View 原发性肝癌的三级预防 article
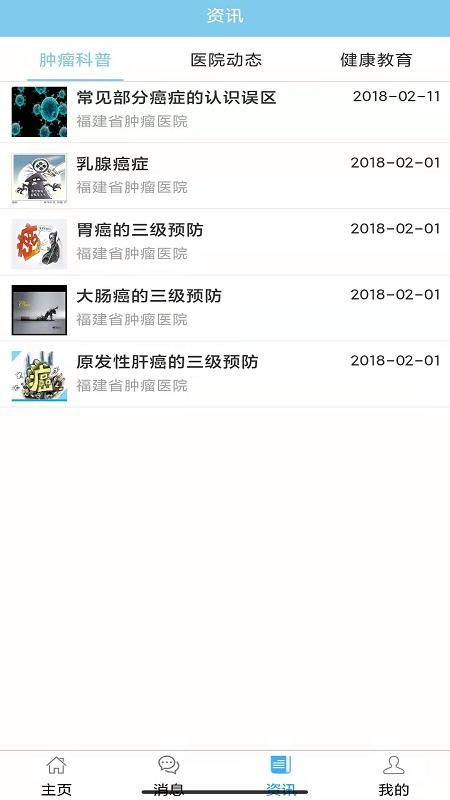Image resolution: width=450 pixels, height=800 pixels. [225, 374]
